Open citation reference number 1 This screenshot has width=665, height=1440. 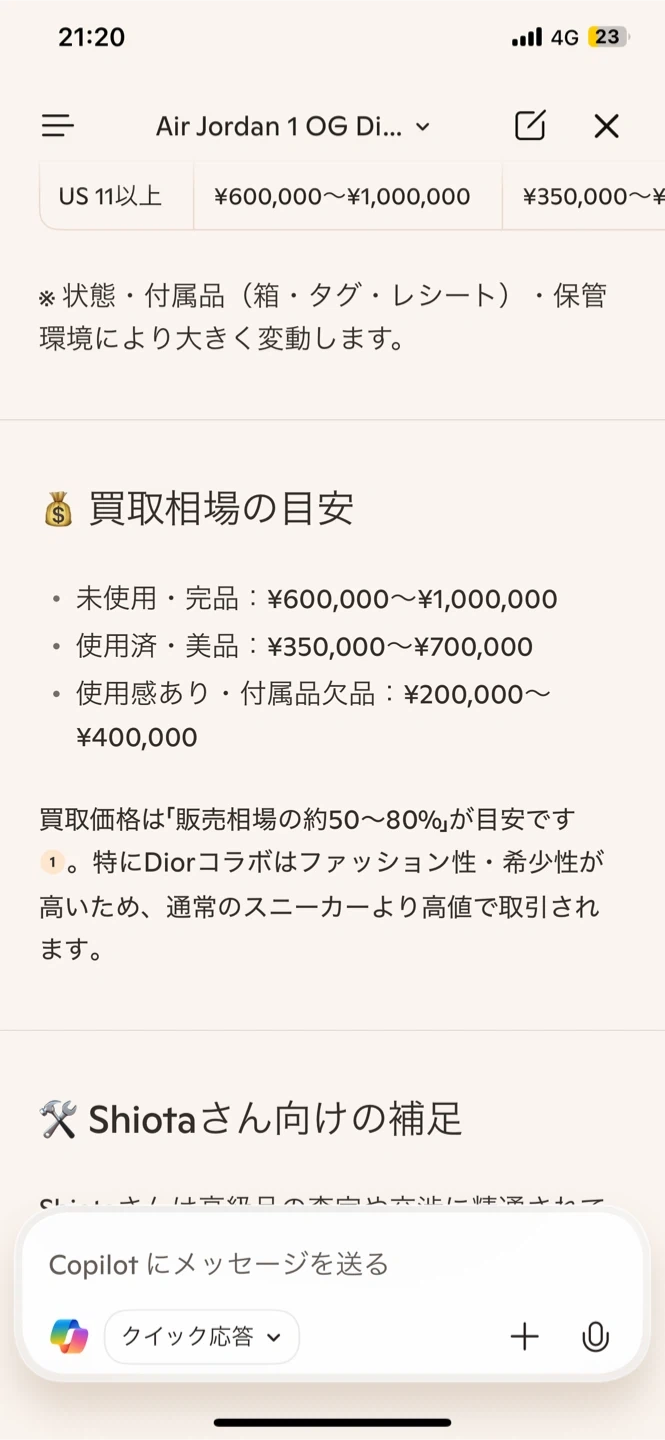[x=52, y=862]
